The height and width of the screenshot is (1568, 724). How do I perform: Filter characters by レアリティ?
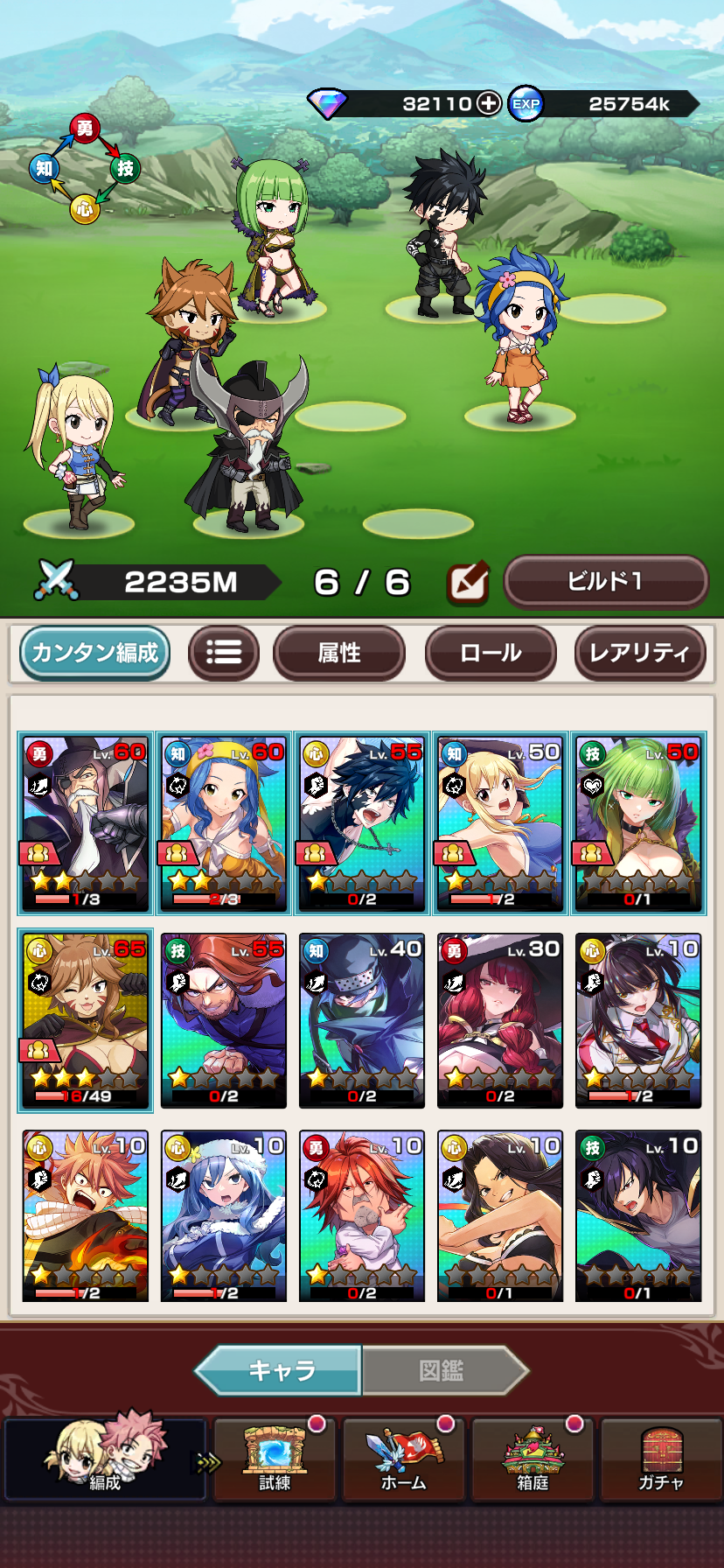(x=639, y=653)
